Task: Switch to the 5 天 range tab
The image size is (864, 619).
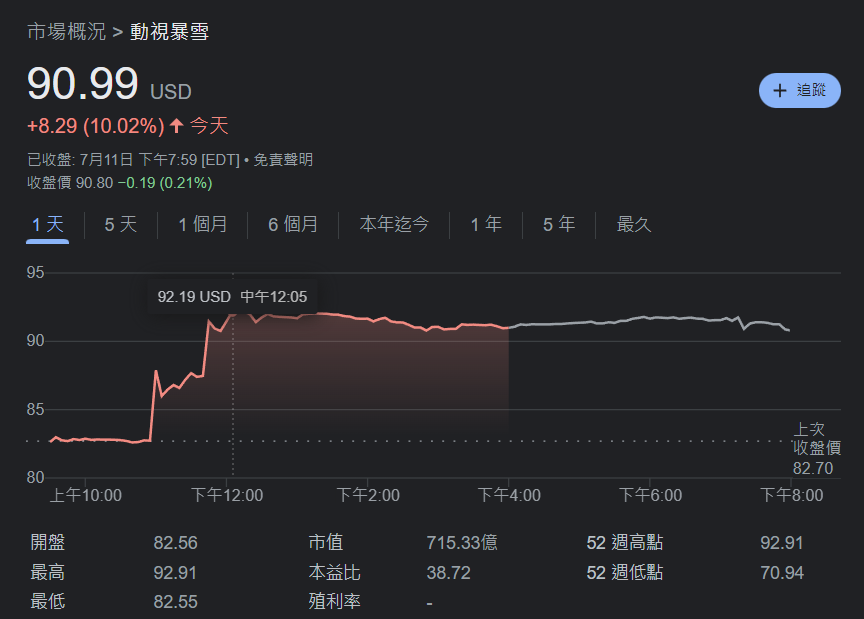Action: (121, 224)
